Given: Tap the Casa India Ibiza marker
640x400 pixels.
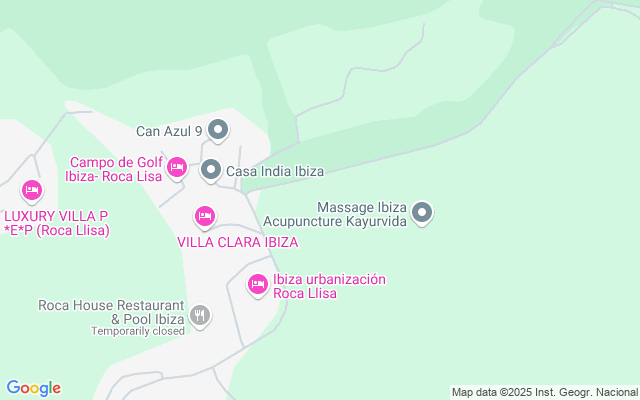Looking at the screenshot, I should [x=211, y=171].
